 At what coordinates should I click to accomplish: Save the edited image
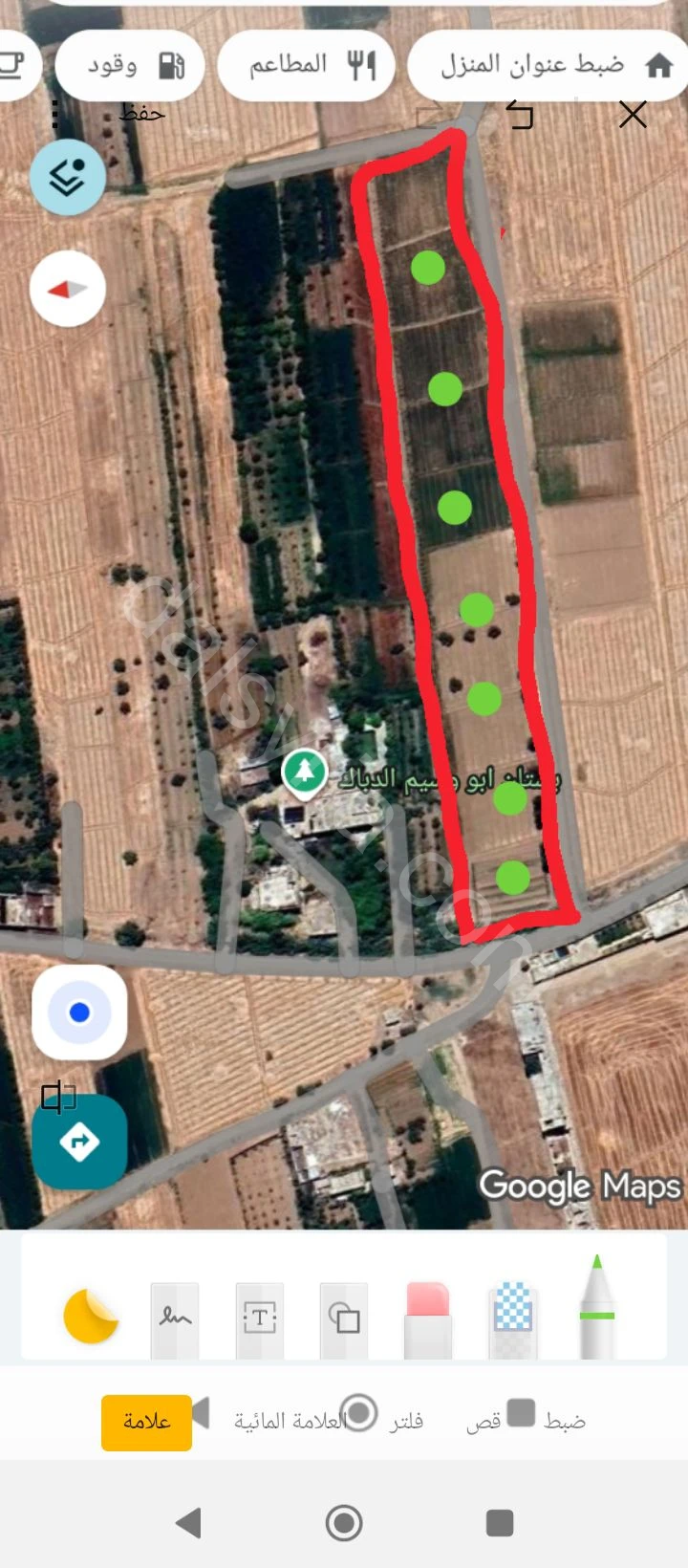point(141,114)
